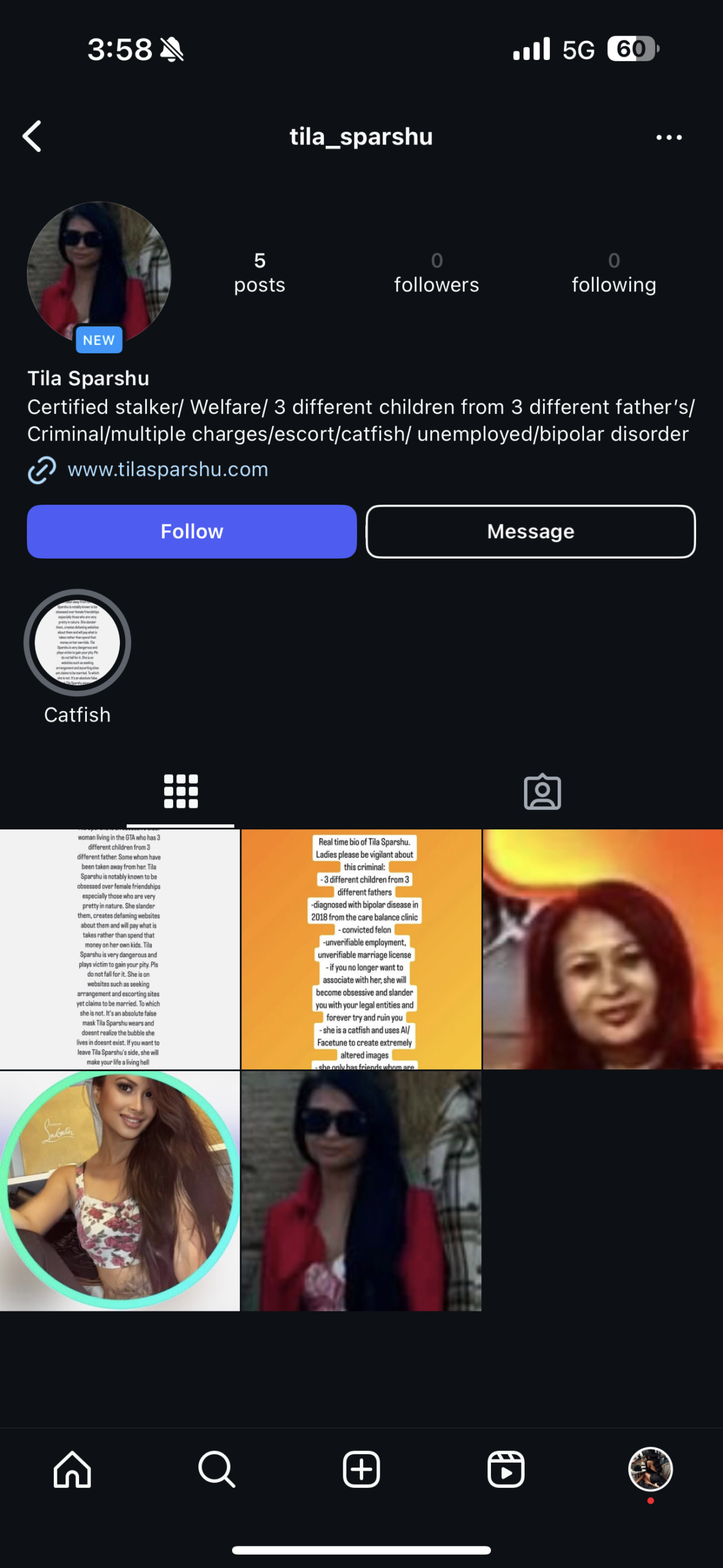The image size is (723, 1568).
Task: Open my own profile tab
Action: [650, 1469]
